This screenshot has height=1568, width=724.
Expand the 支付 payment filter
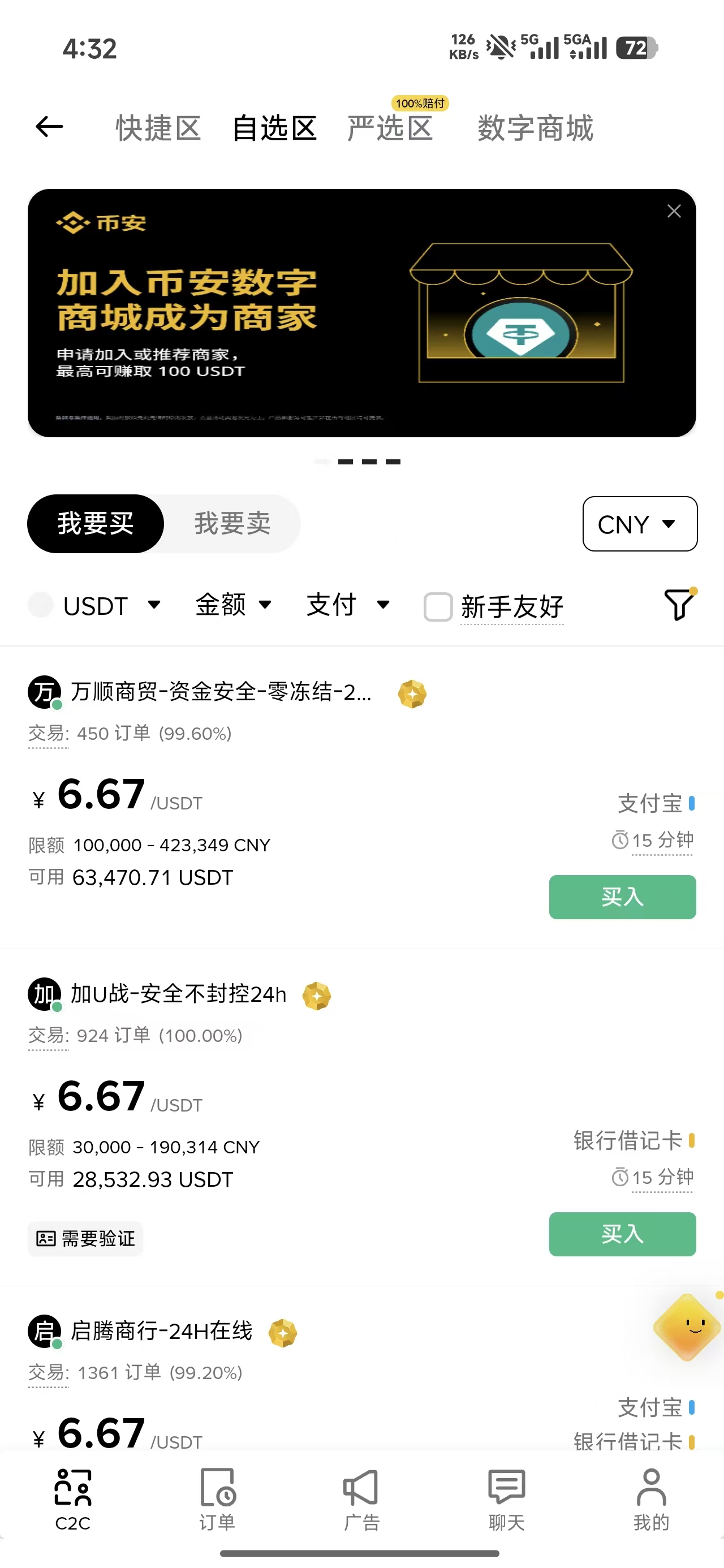[x=348, y=605]
